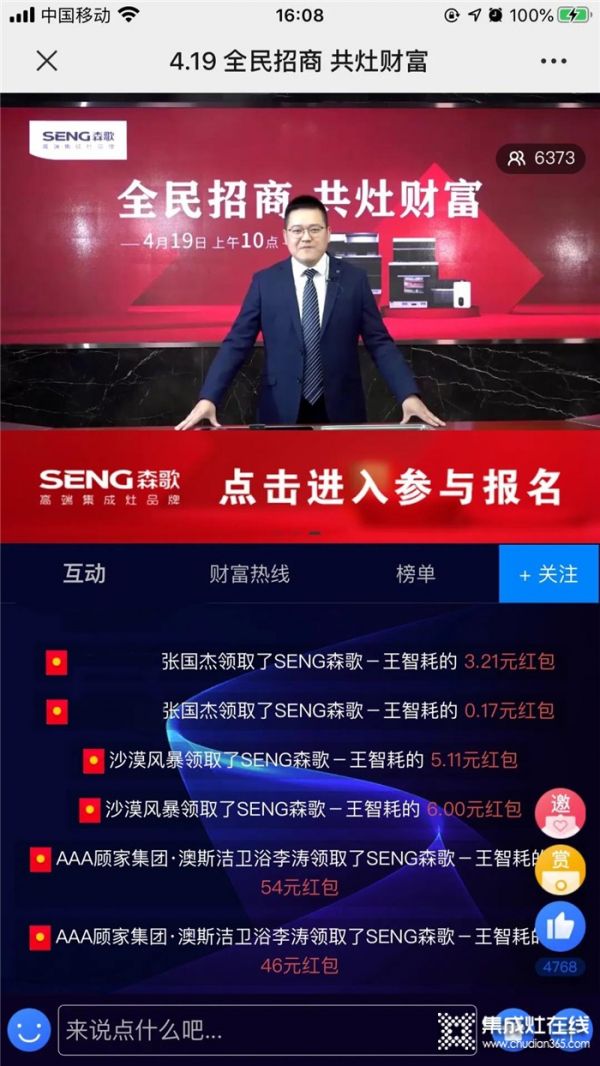Open the emoji smiley picker
The width and height of the screenshot is (600, 1066).
point(29,1029)
